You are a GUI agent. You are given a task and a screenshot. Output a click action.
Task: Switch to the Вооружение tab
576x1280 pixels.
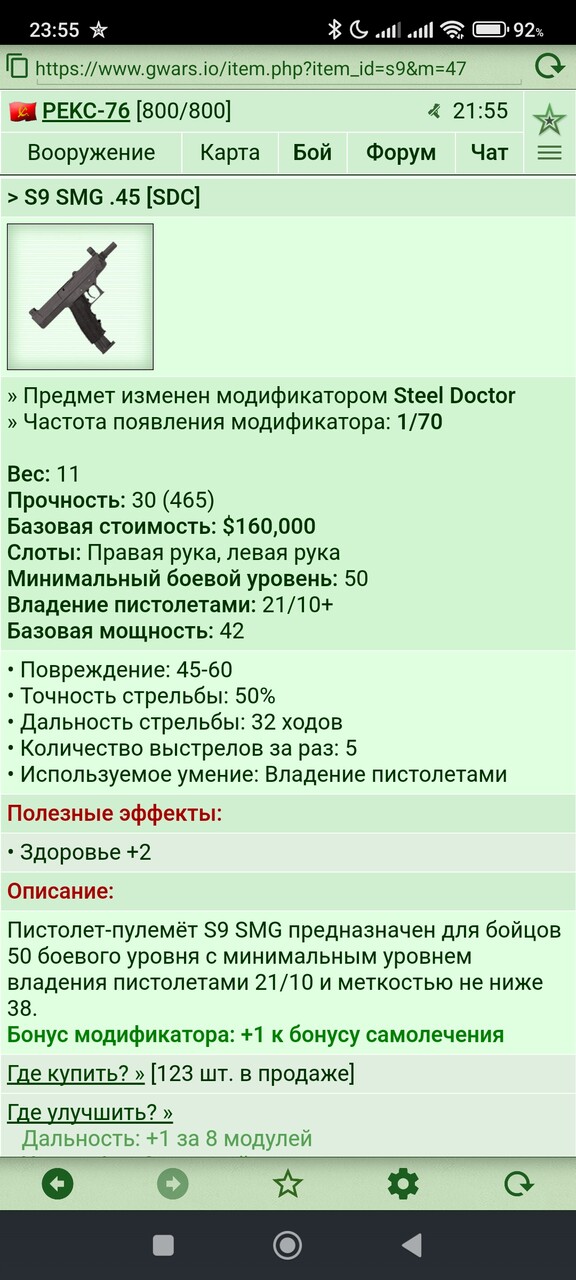91,153
